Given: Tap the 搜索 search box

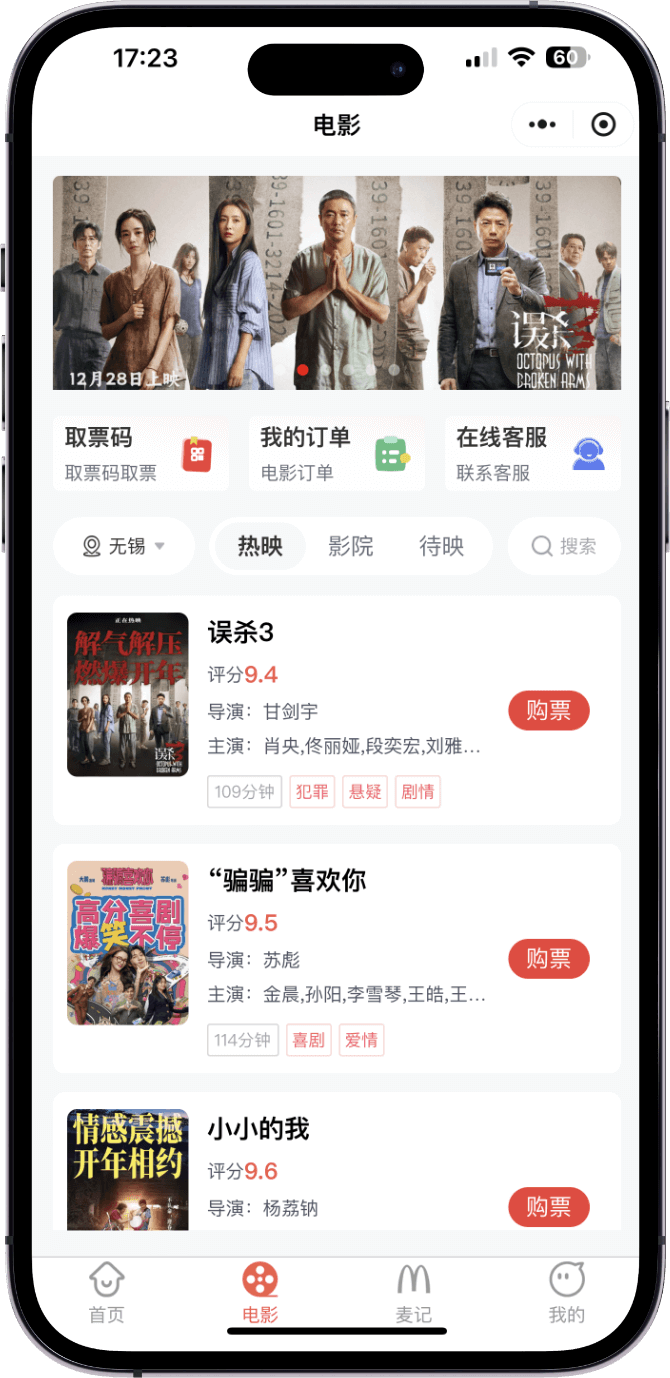Looking at the screenshot, I should [x=564, y=546].
